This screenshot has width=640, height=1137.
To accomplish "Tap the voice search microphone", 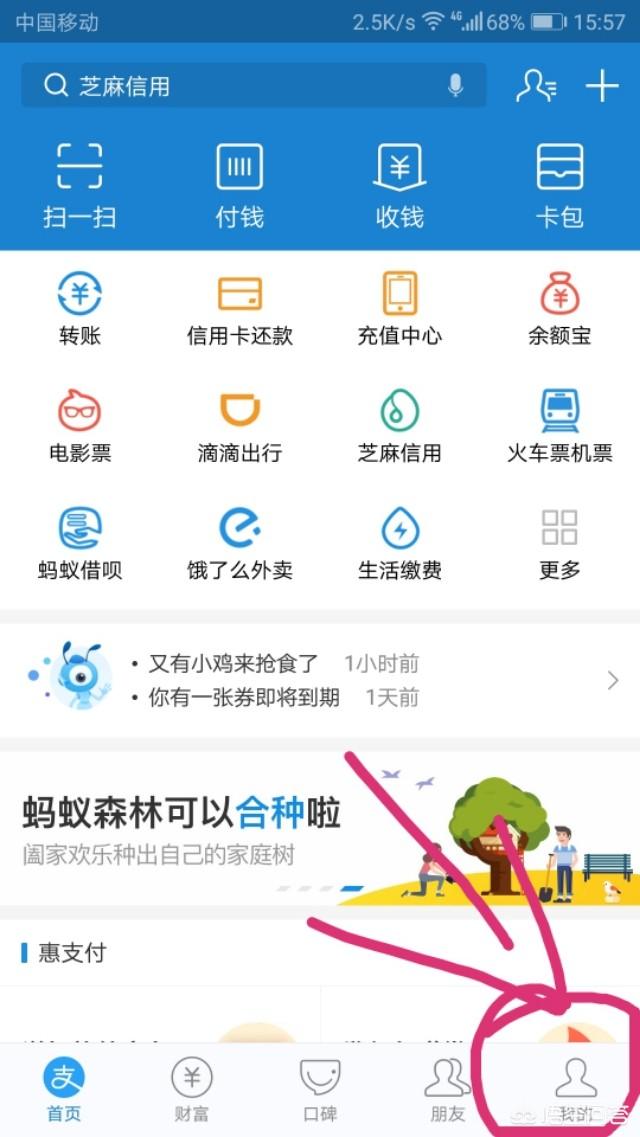I will pos(456,86).
